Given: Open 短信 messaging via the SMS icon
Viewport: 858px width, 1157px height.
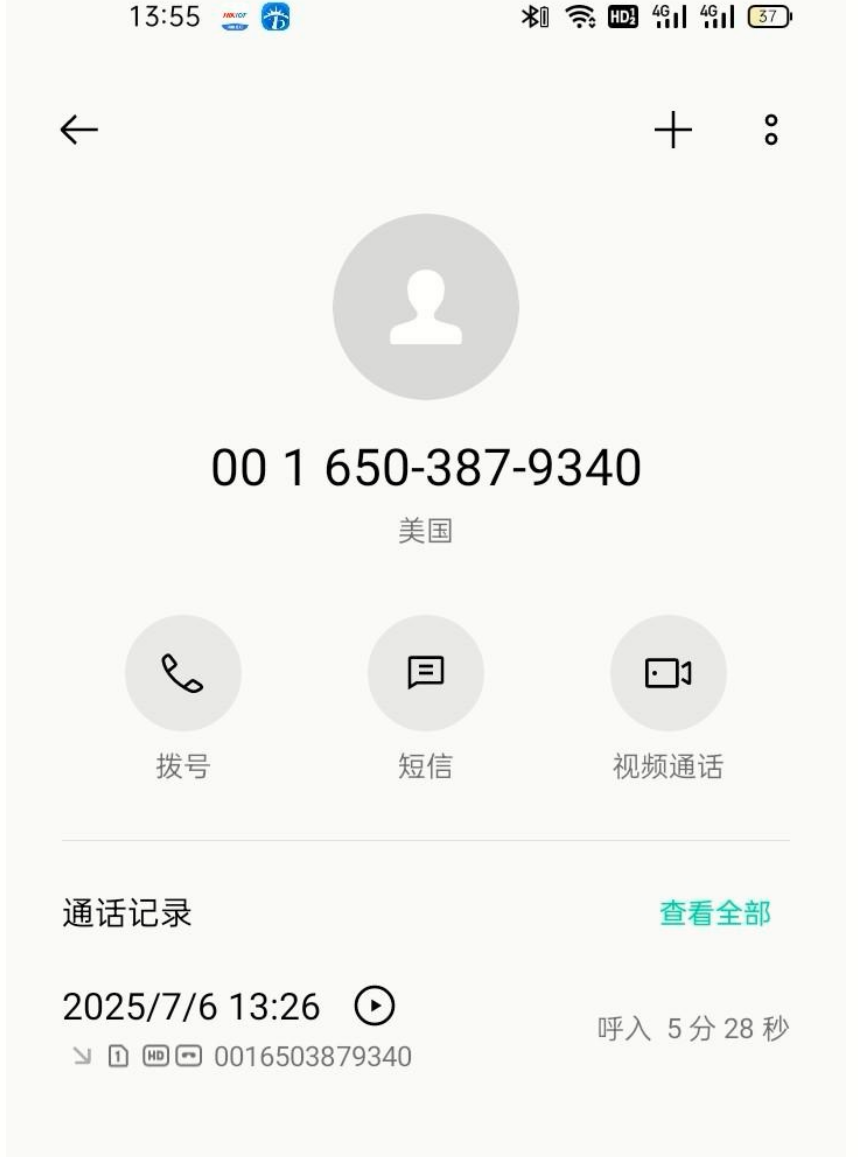Looking at the screenshot, I should click(x=427, y=672).
